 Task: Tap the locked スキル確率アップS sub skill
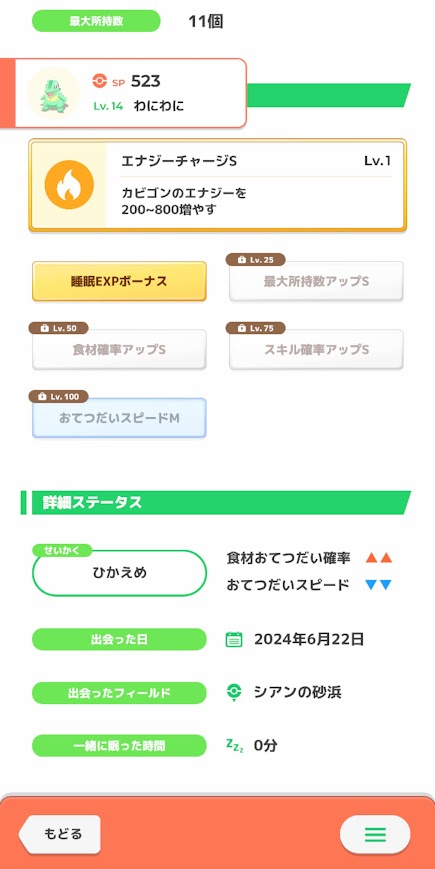[x=316, y=350]
